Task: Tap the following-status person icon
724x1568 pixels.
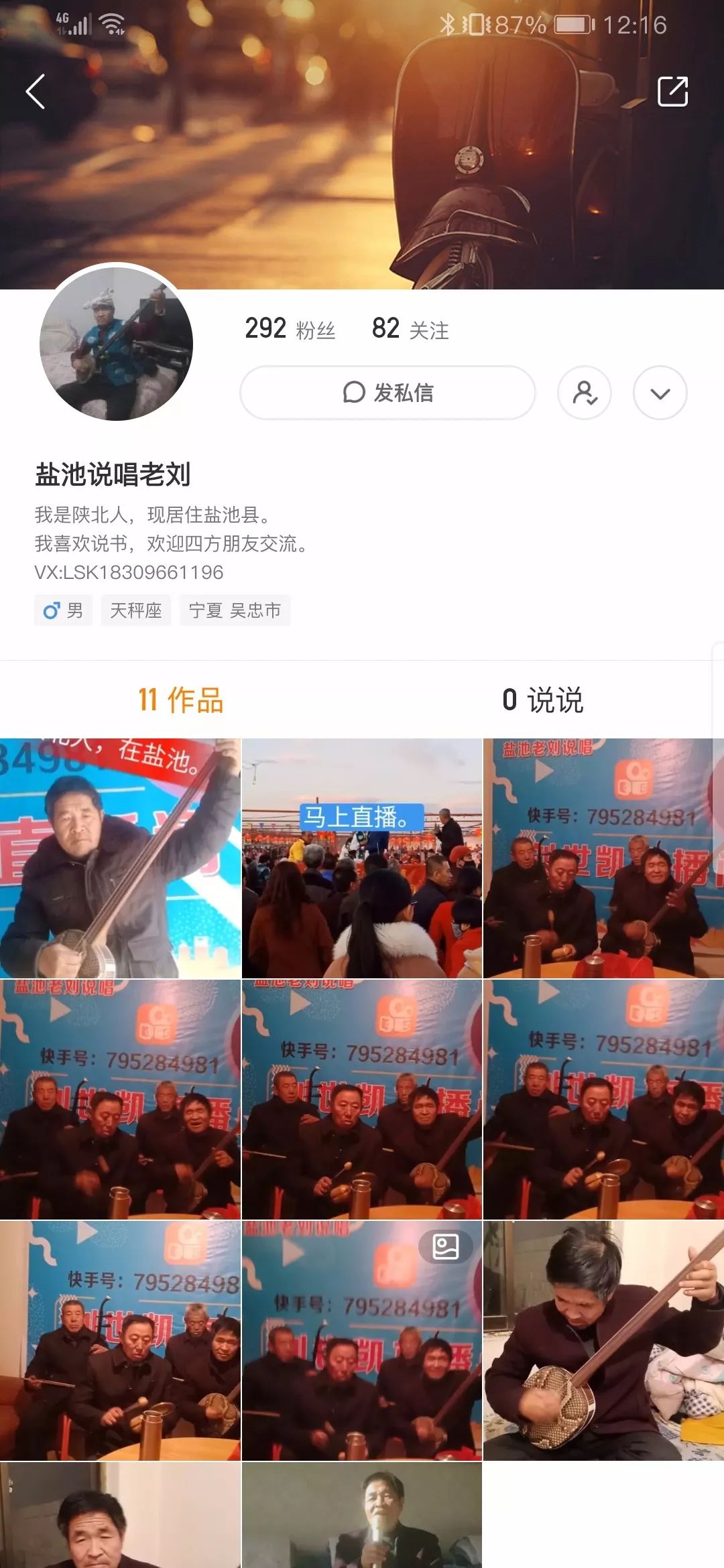Action: [x=584, y=393]
